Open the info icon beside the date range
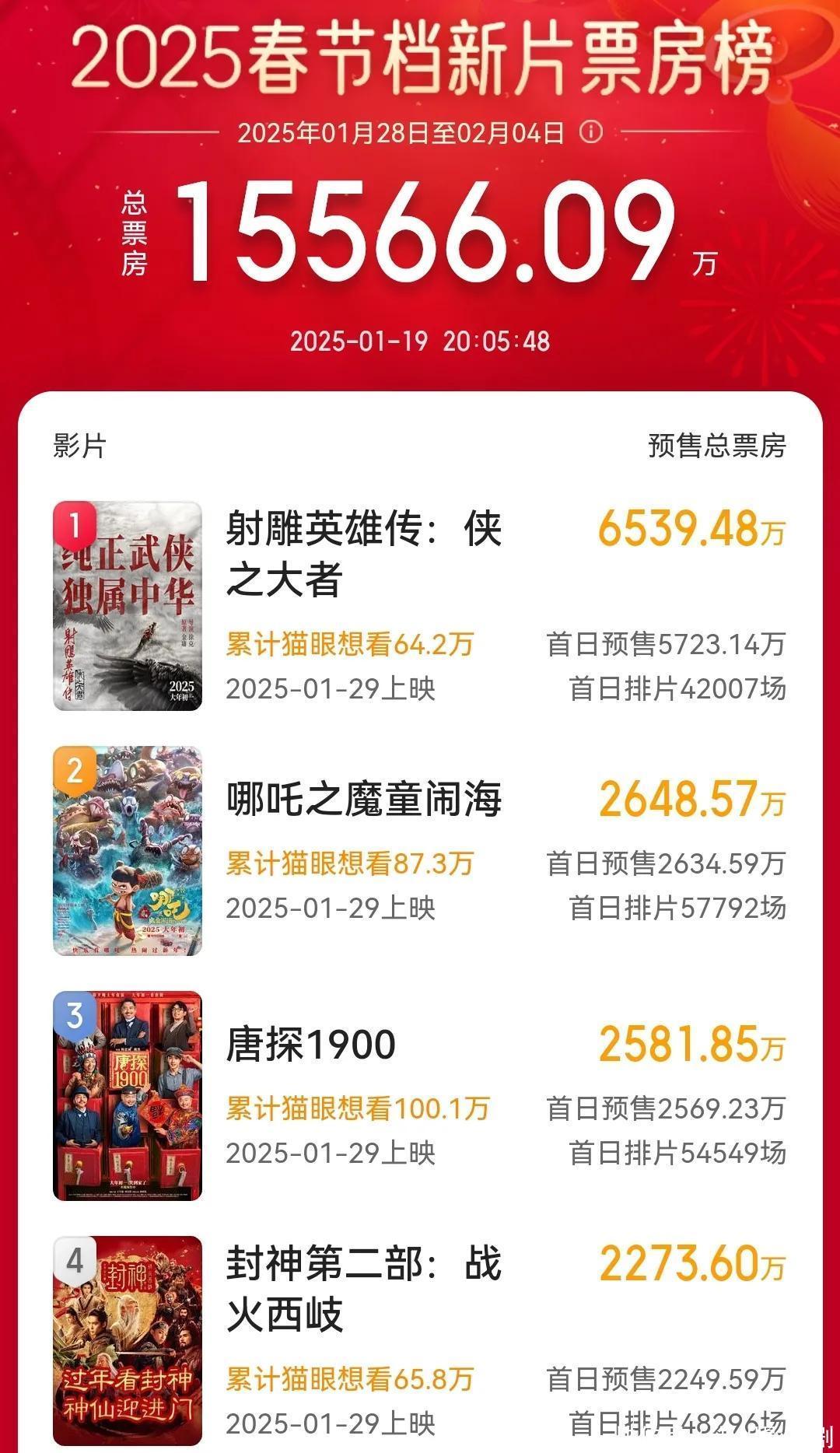This screenshot has height=1453, width=840. 591,132
